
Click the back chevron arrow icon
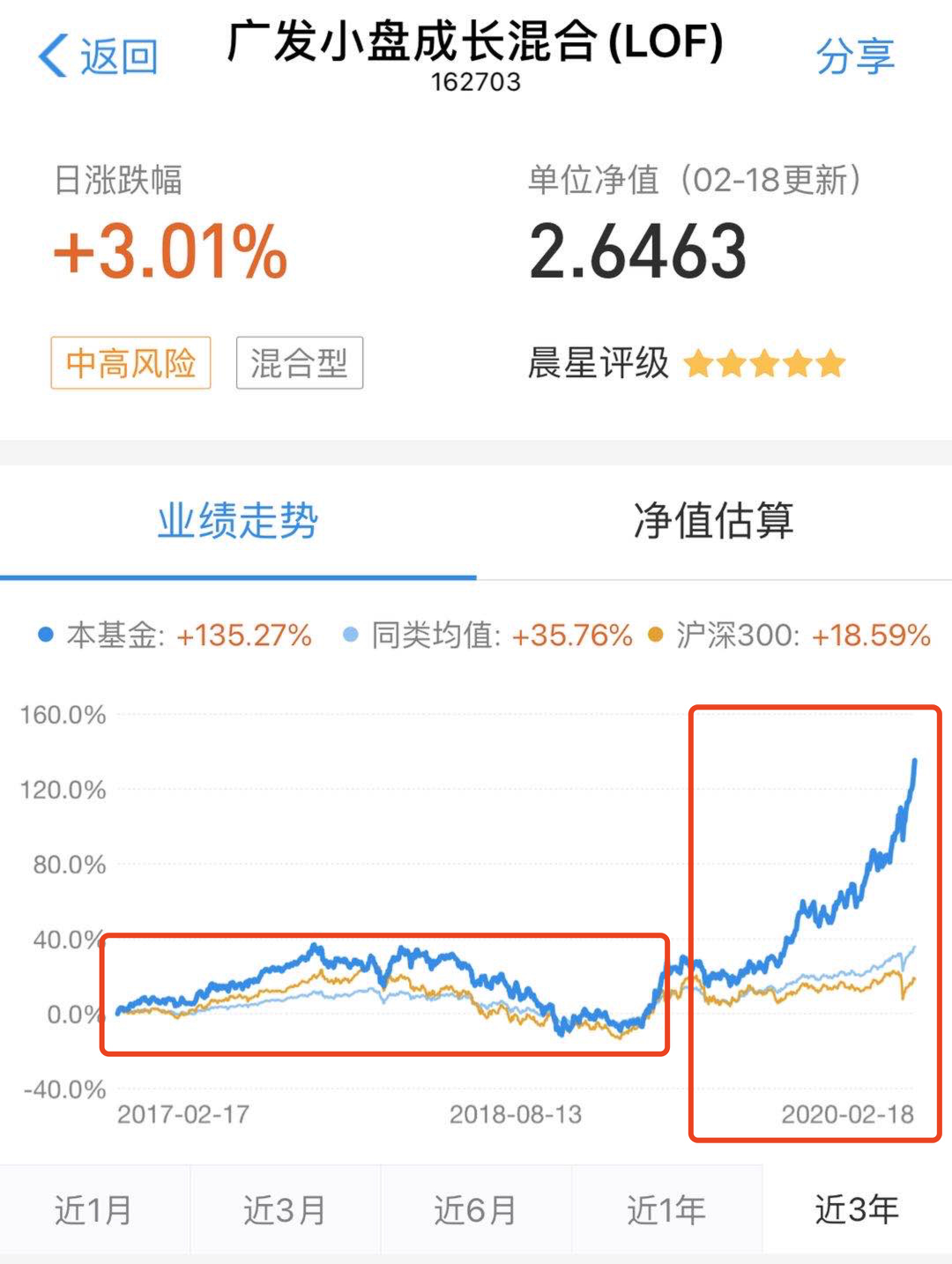55,55
